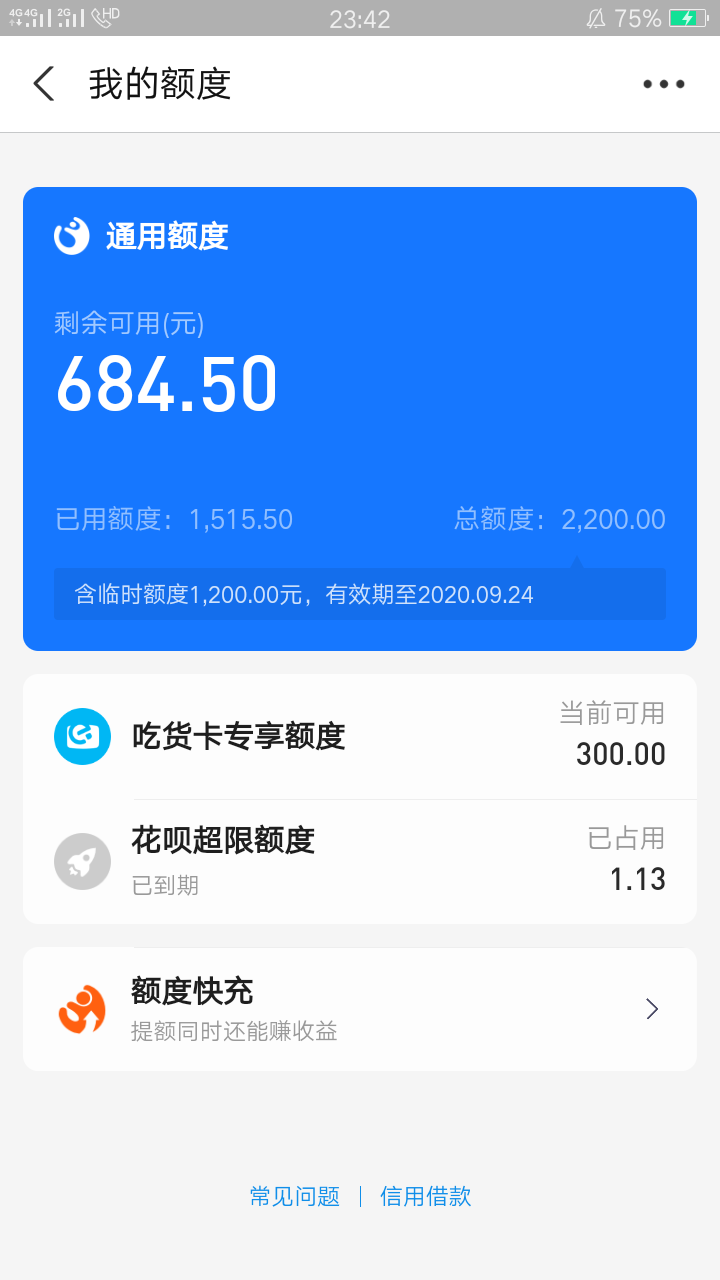Open the 常见问题 link
Image resolution: width=720 pixels, height=1280 pixels.
[295, 1196]
